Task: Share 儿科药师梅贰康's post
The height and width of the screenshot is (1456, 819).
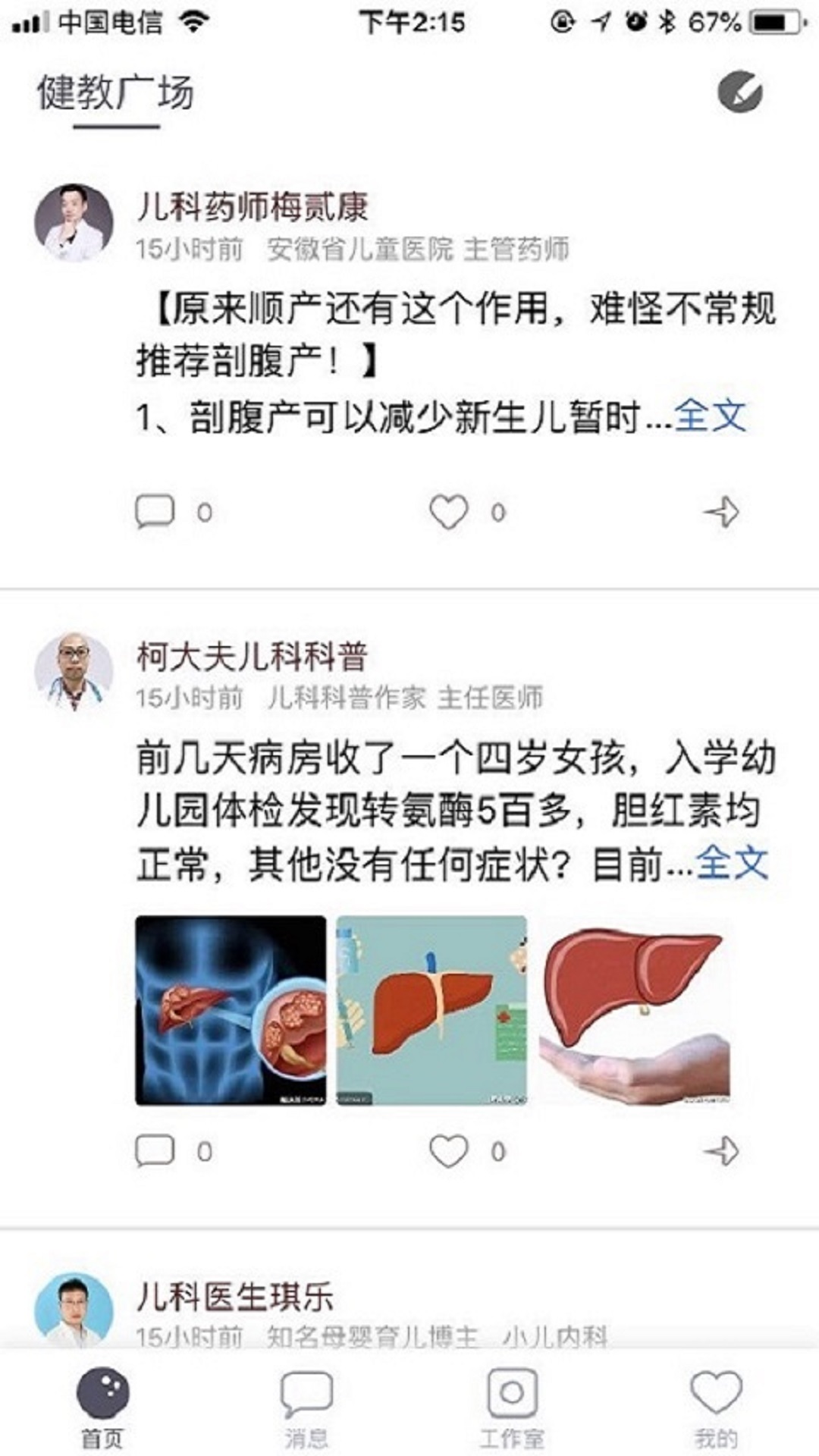Action: (721, 512)
